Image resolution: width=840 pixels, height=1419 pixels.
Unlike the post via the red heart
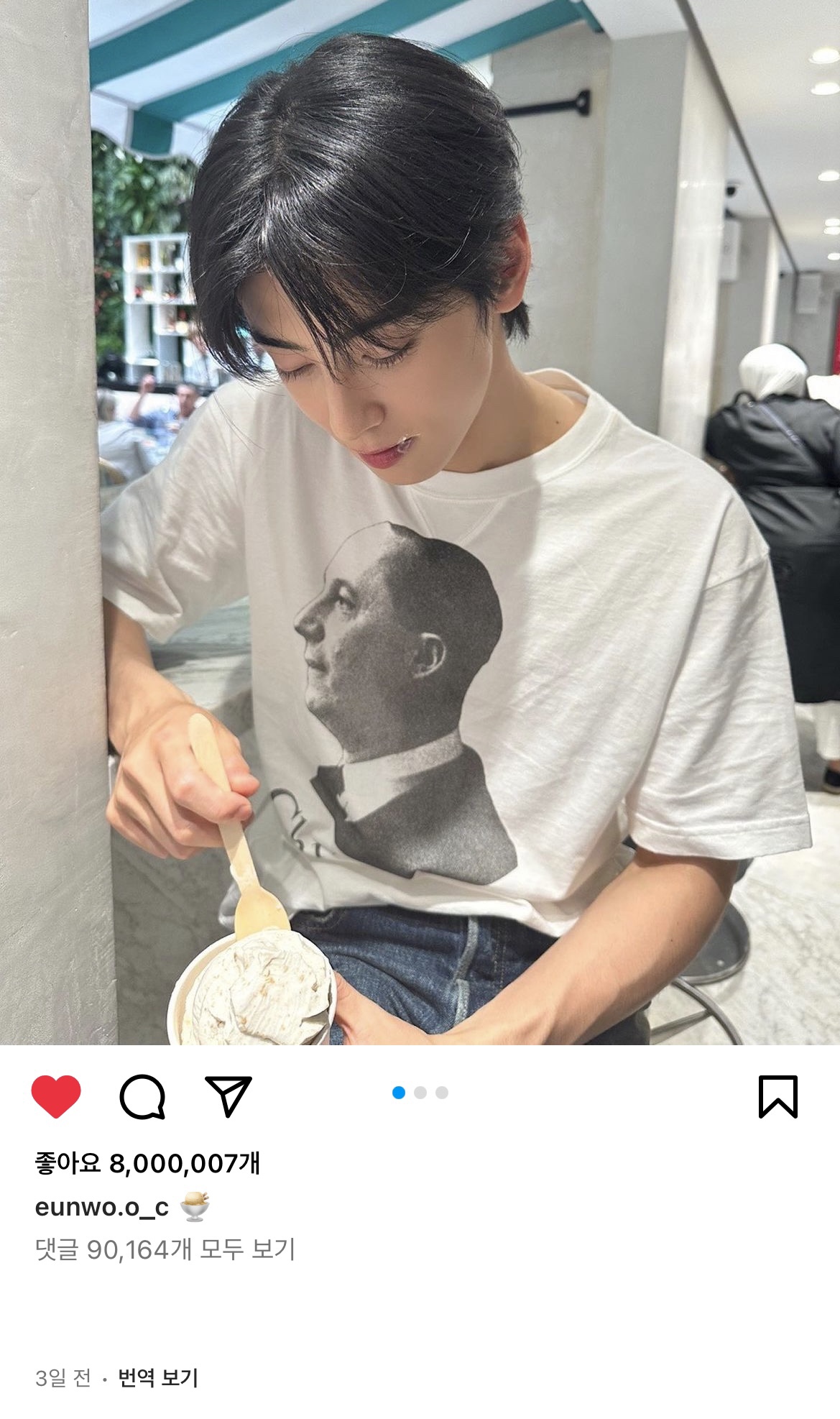click(56, 1096)
